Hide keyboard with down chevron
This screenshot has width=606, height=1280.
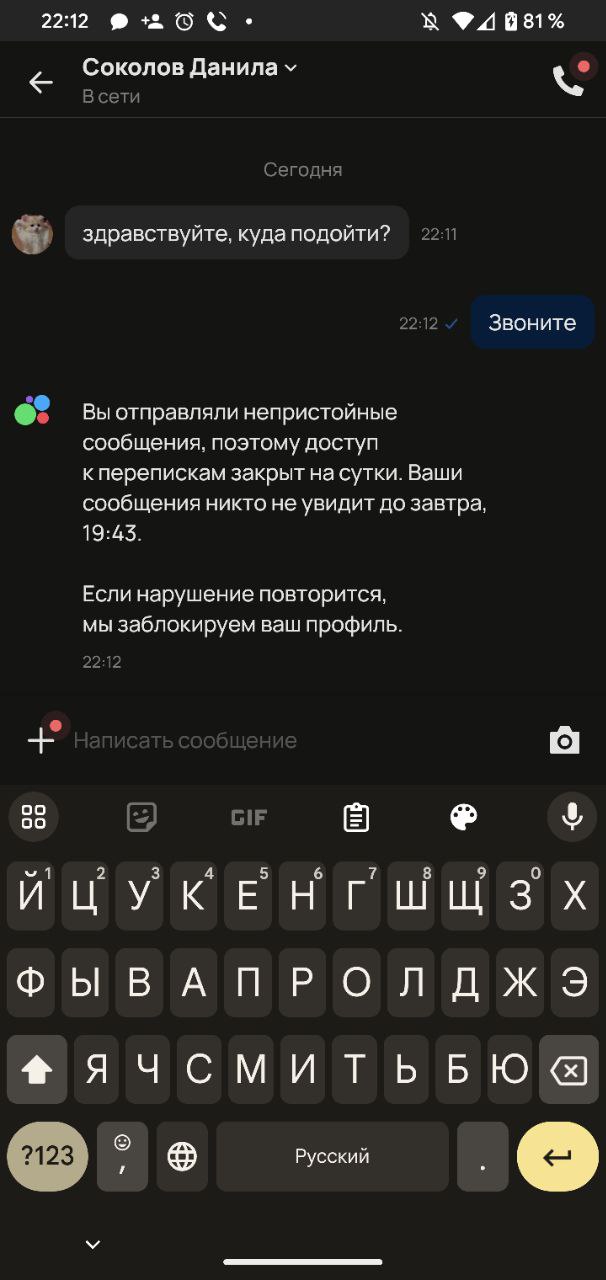[x=93, y=1245]
